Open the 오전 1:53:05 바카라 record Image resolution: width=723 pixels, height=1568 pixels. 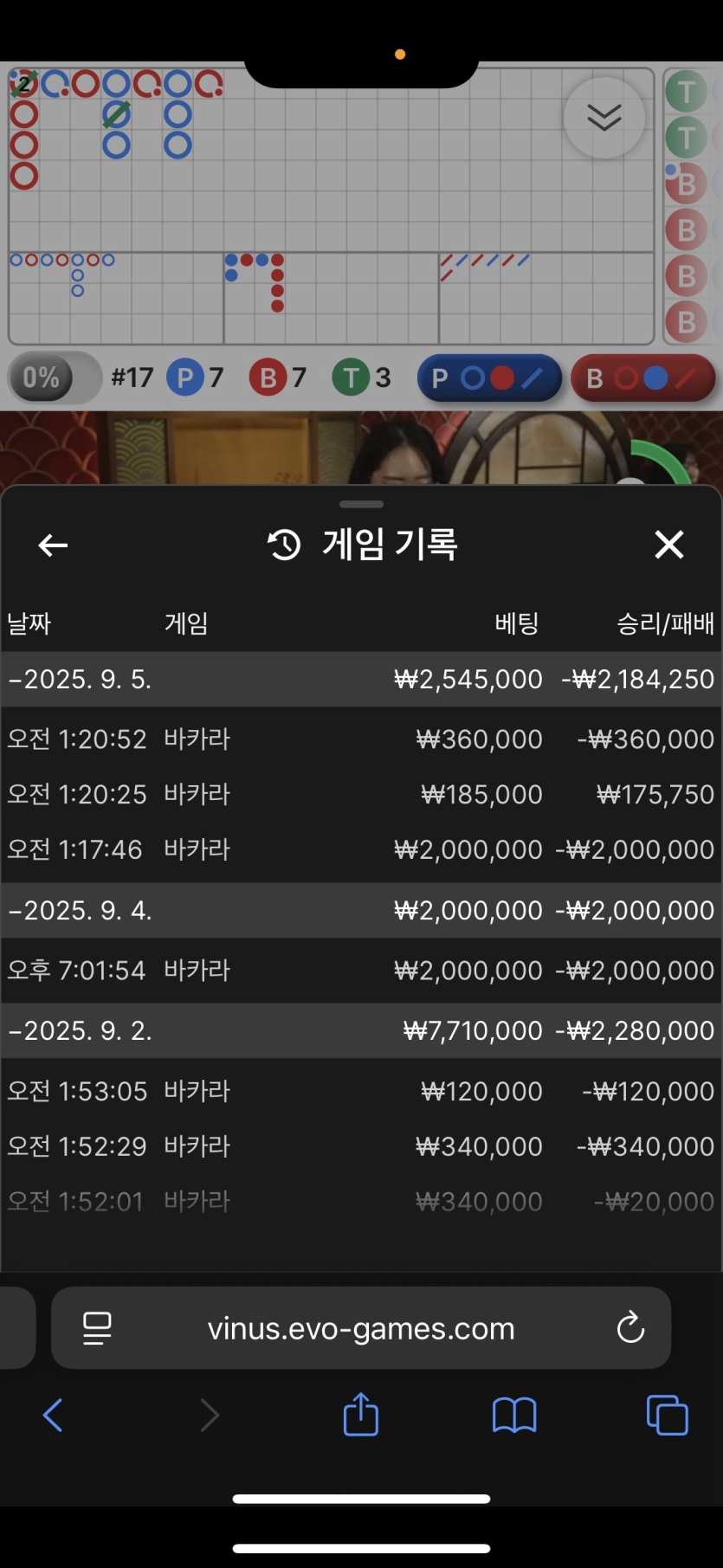pyautogui.click(x=361, y=1091)
